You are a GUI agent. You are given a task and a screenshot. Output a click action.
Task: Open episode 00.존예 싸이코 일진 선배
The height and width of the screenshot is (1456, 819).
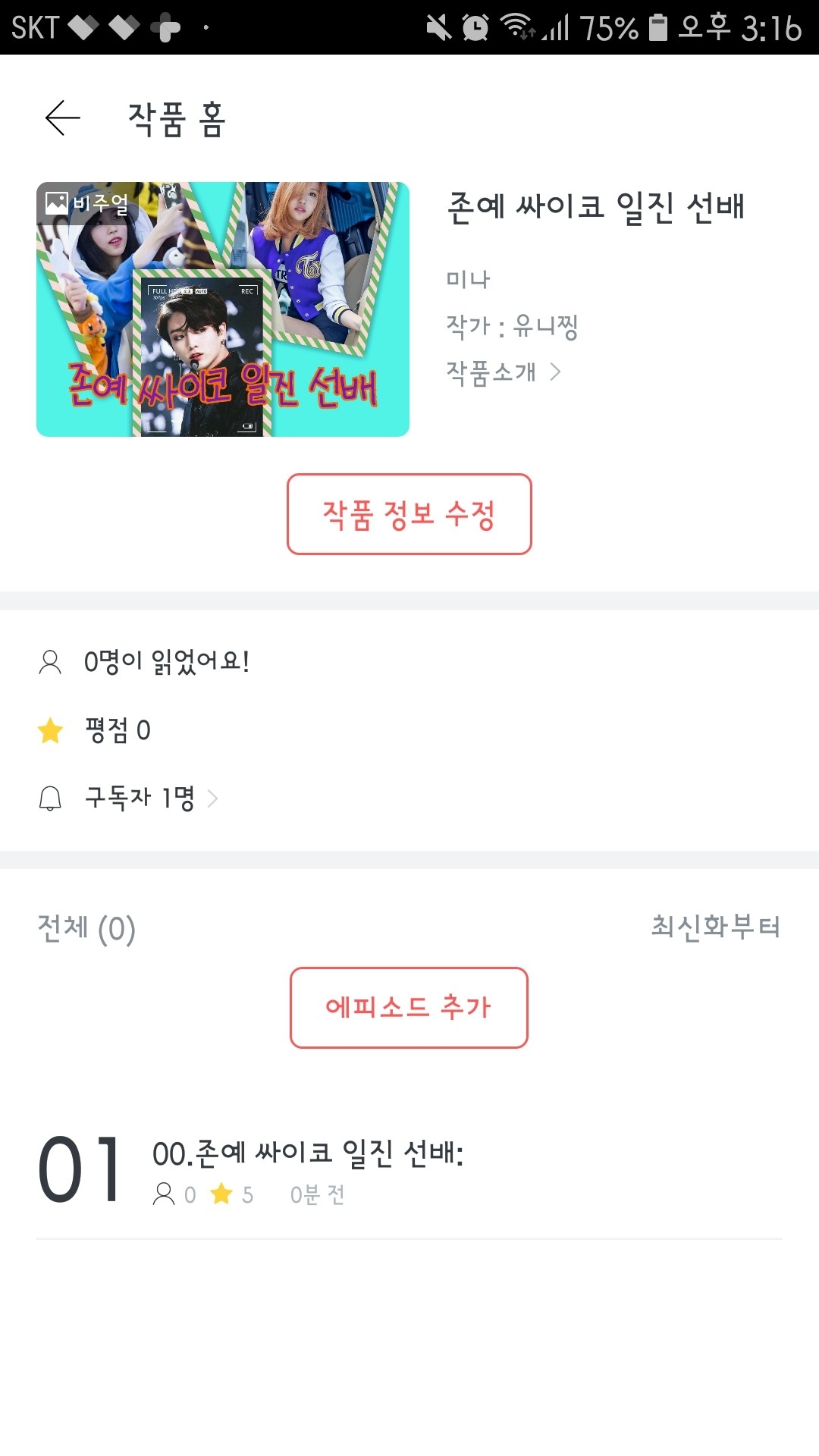click(308, 1154)
